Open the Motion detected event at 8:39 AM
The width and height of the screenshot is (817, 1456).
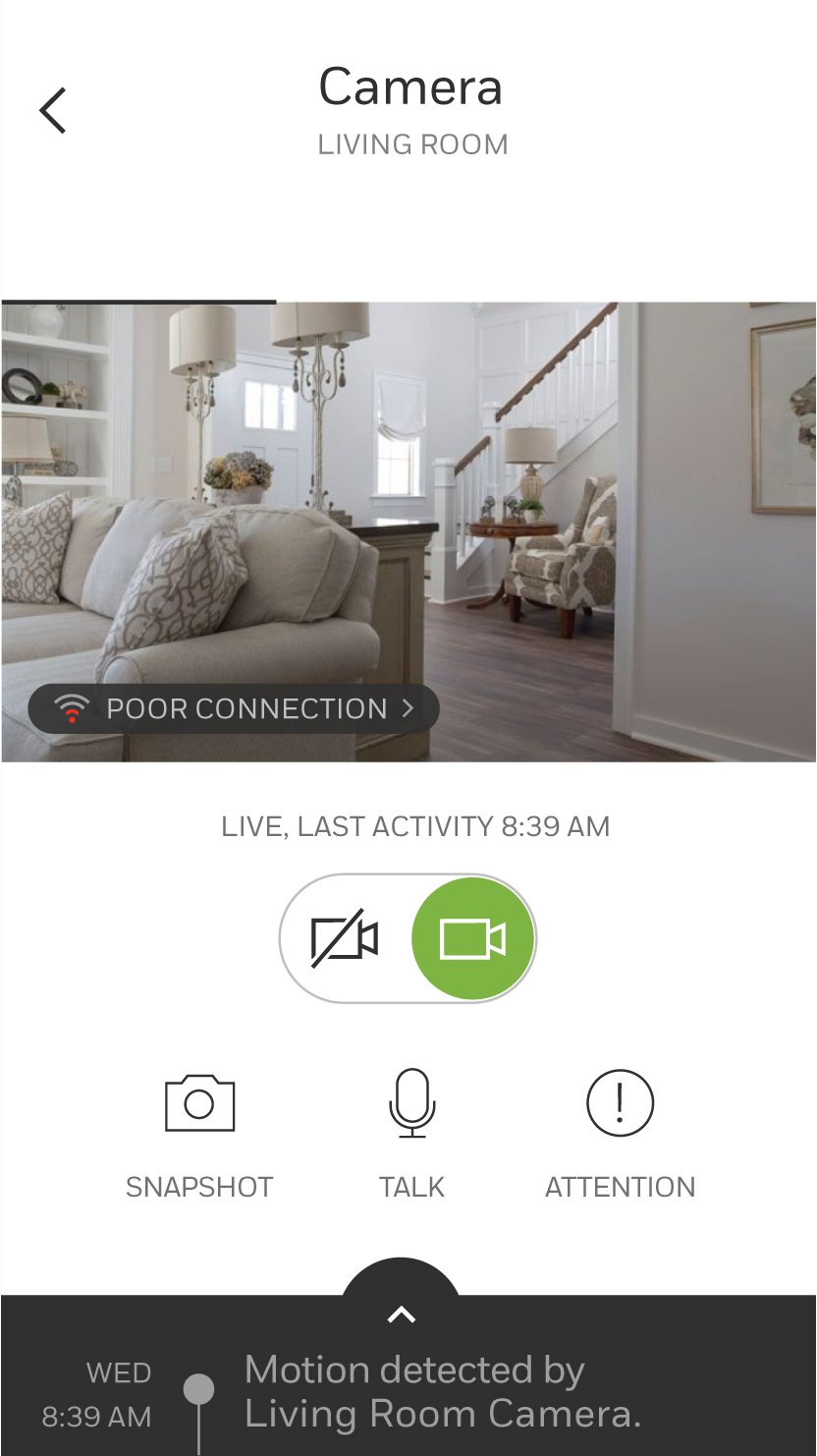click(442, 1391)
